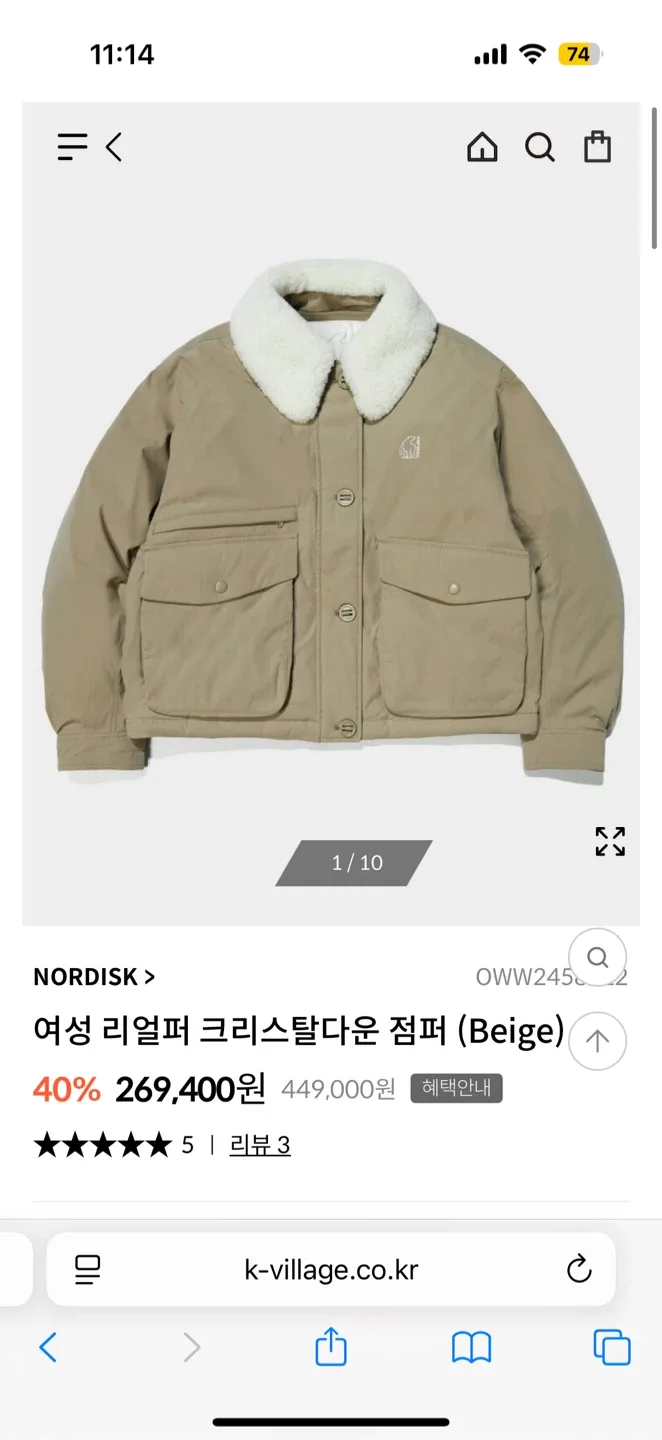This screenshot has height=1440, width=662.
Task: Open the site search magnifier in header
Action: (x=540, y=147)
